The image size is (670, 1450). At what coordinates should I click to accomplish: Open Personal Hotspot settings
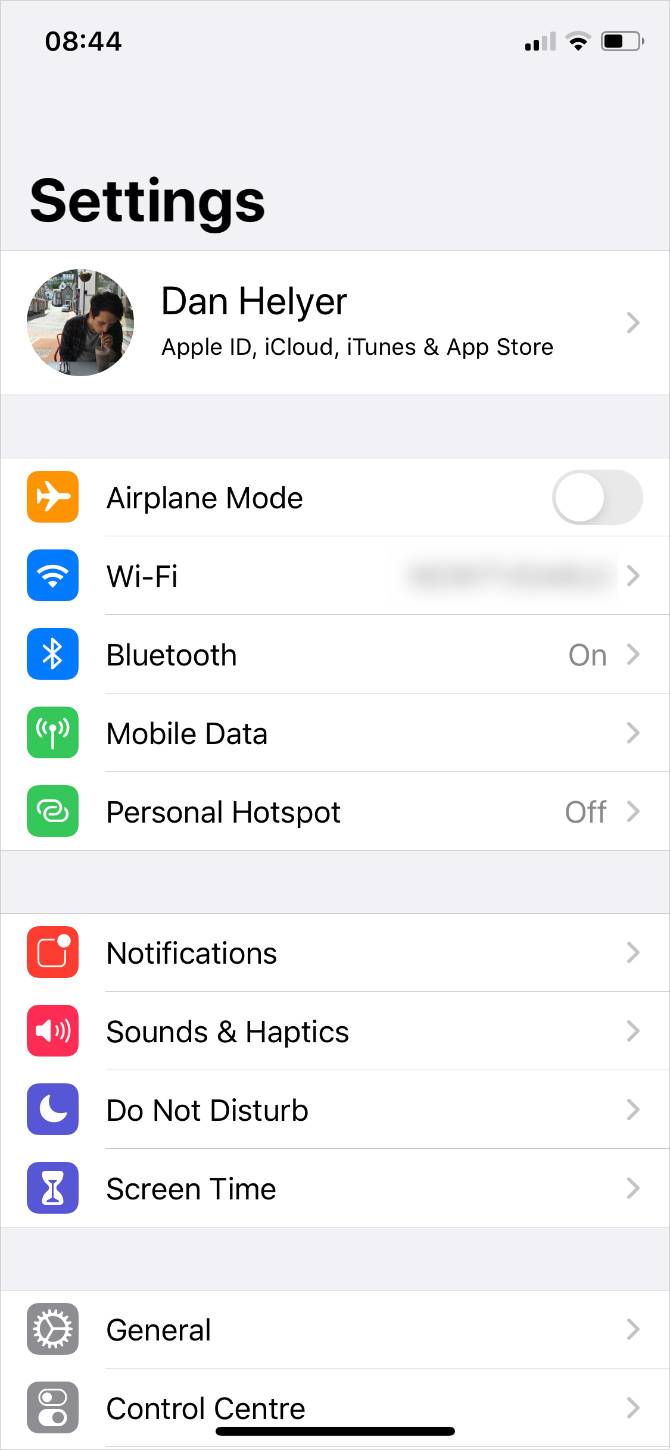click(335, 812)
